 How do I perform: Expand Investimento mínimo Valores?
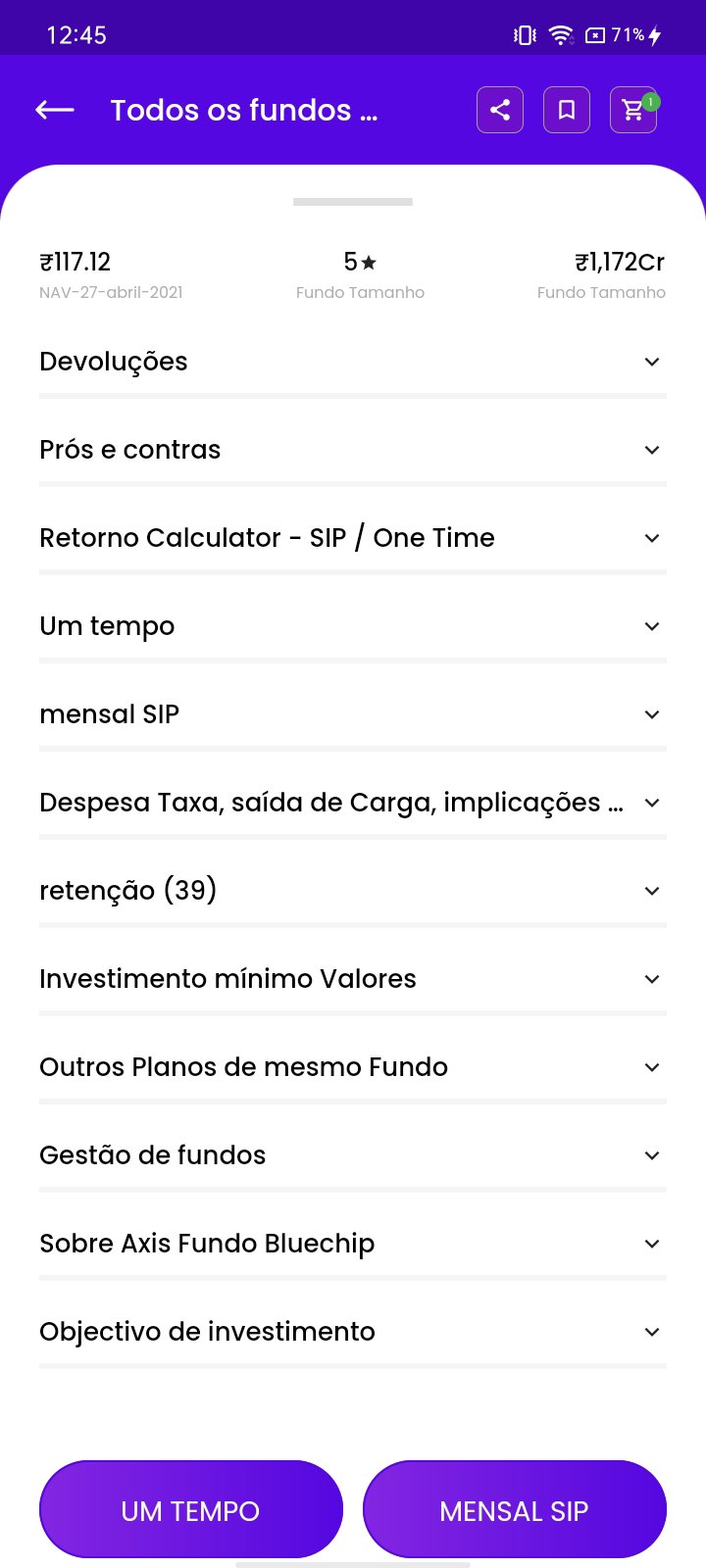coord(353,979)
